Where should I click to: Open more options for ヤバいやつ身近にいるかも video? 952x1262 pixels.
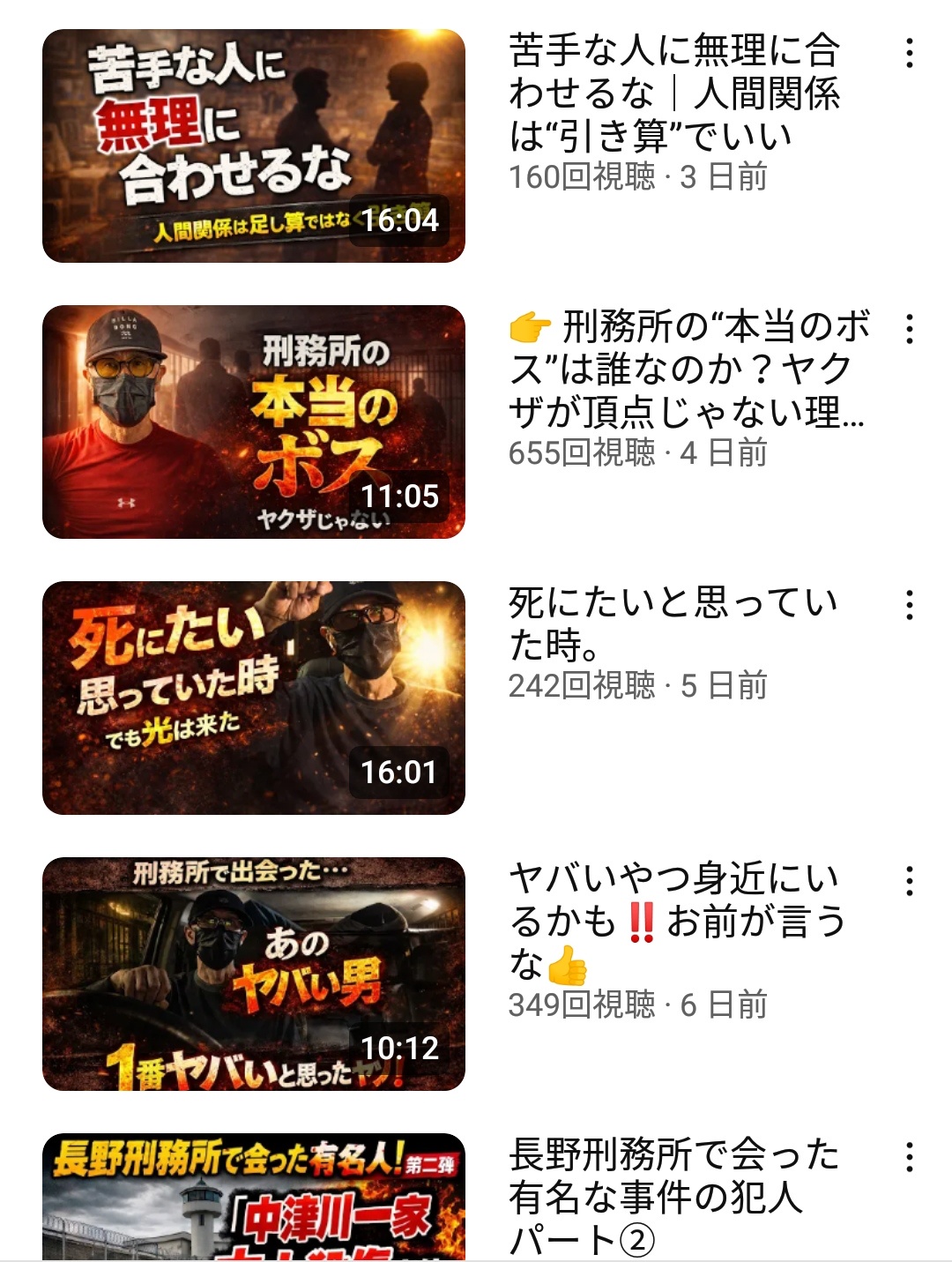pos(910,881)
